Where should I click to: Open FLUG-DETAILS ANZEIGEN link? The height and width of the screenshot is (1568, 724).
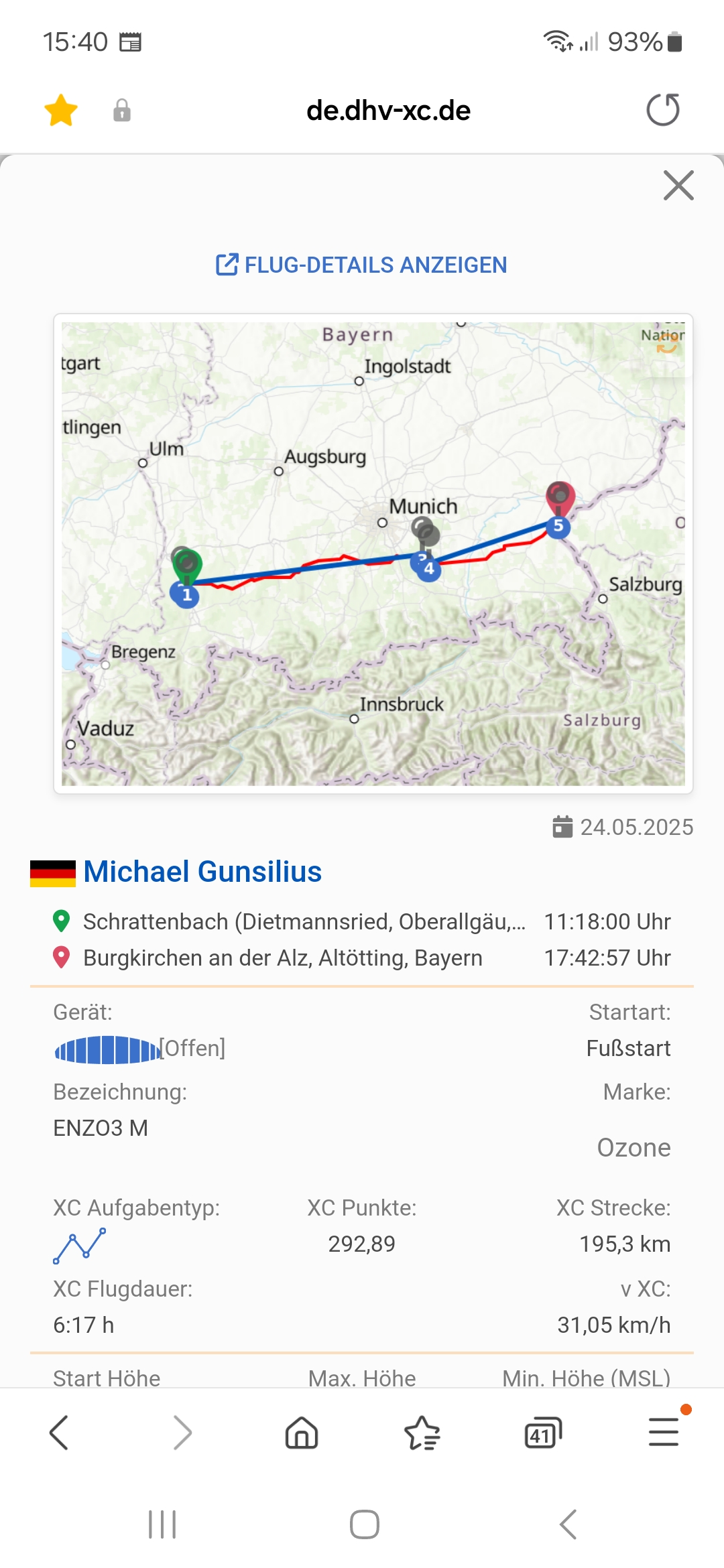pos(361,265)
